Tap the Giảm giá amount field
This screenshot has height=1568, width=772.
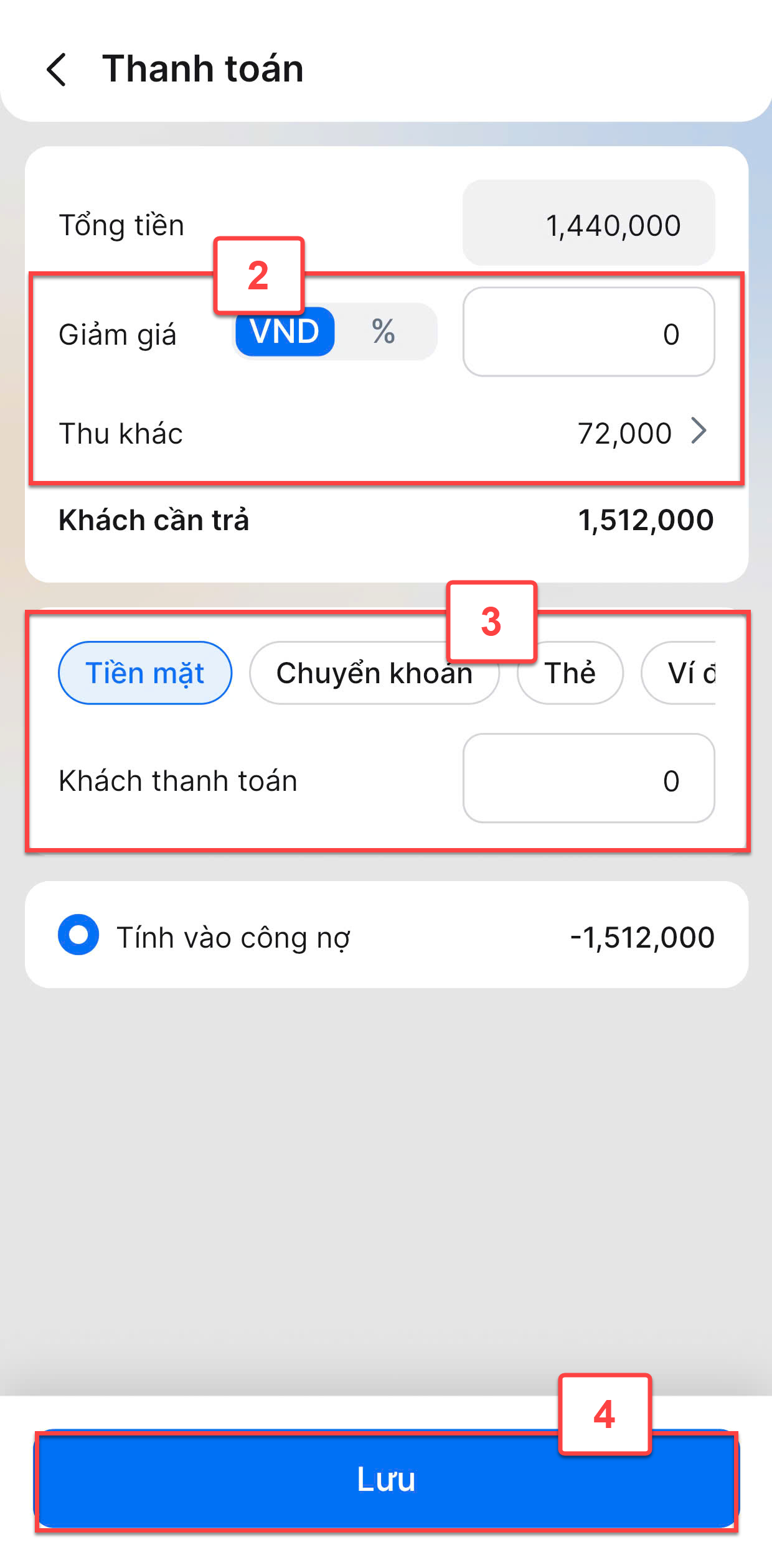(588, 333)
